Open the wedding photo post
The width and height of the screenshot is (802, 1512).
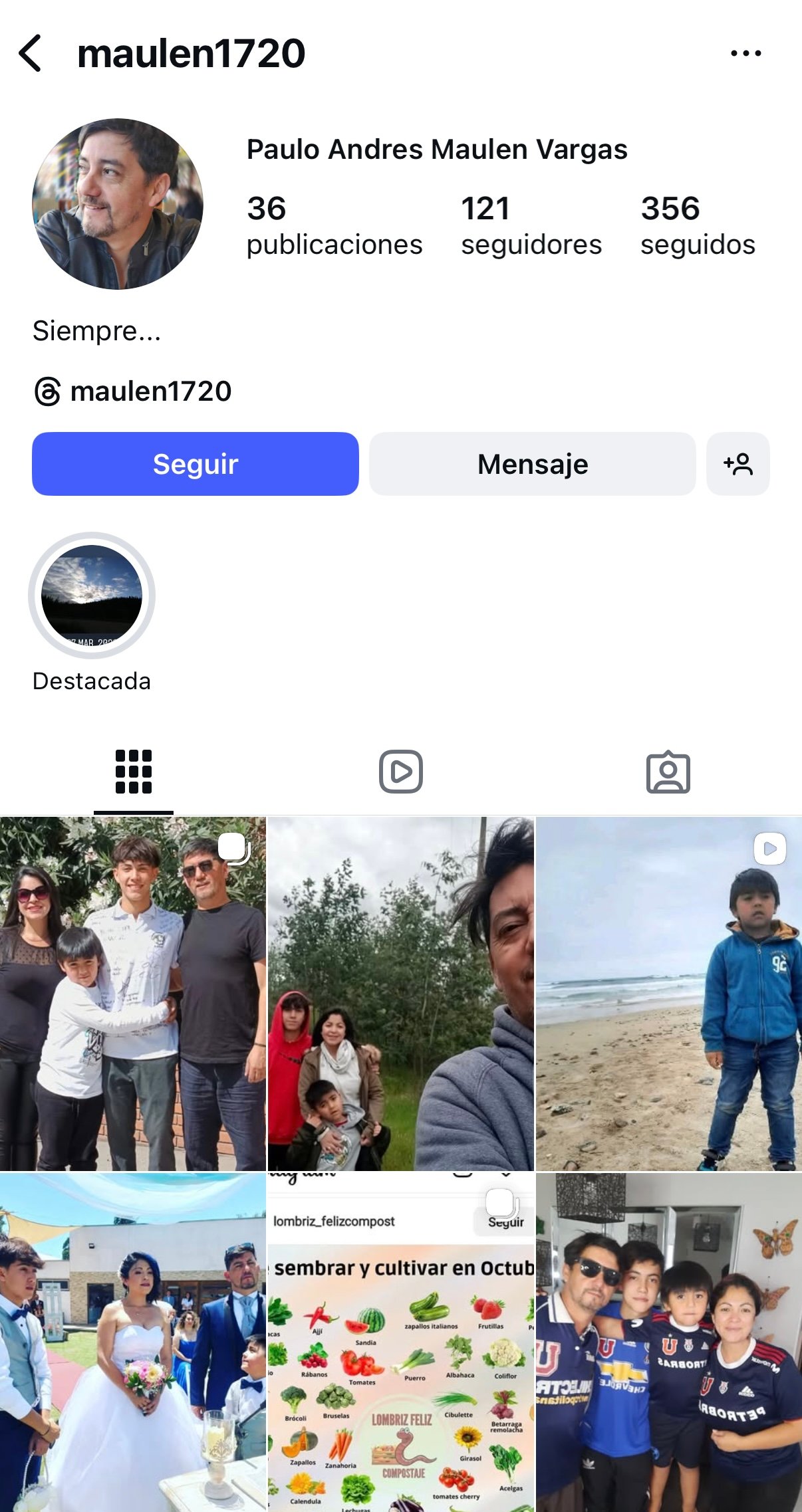(x=132, y=1343)
